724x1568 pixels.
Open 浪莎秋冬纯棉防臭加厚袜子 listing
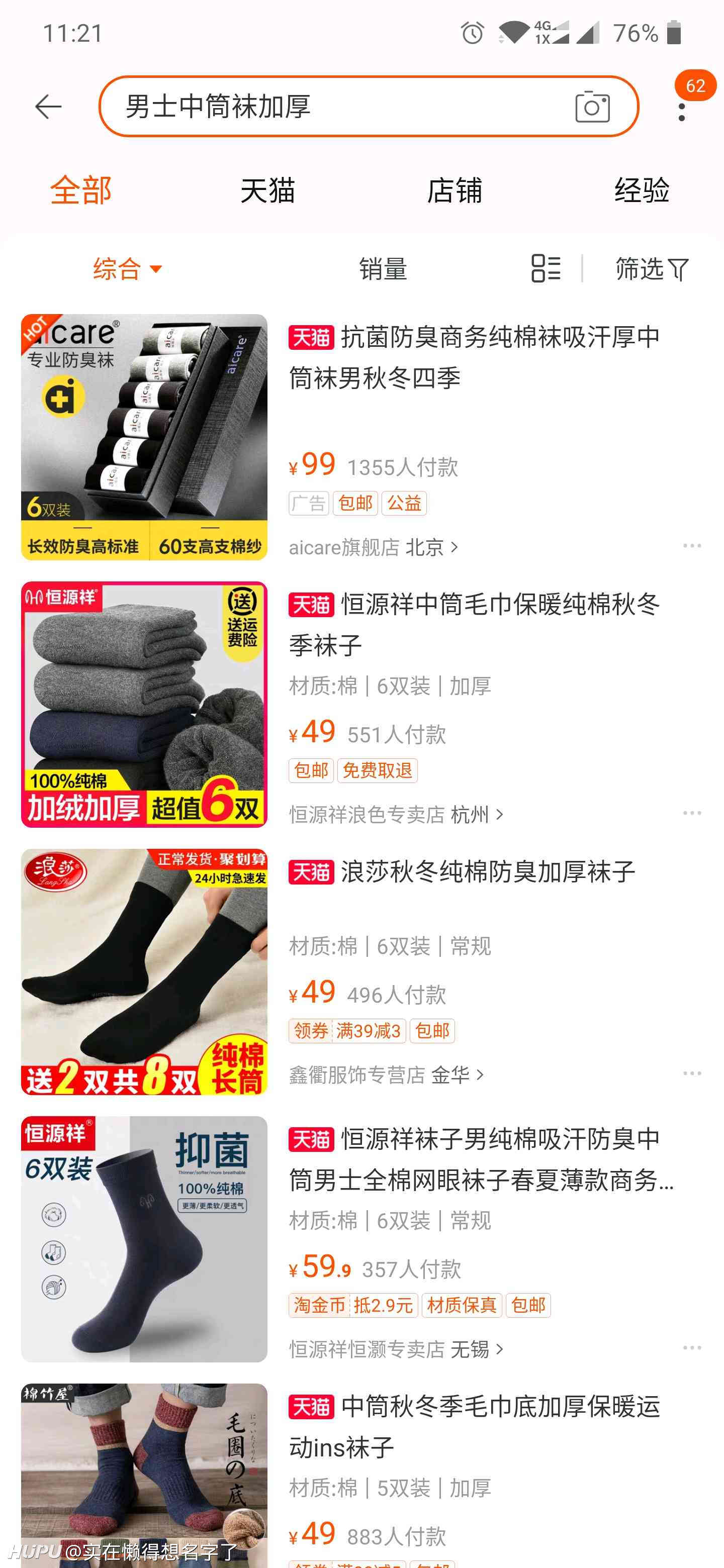click(x=463, y=871)
